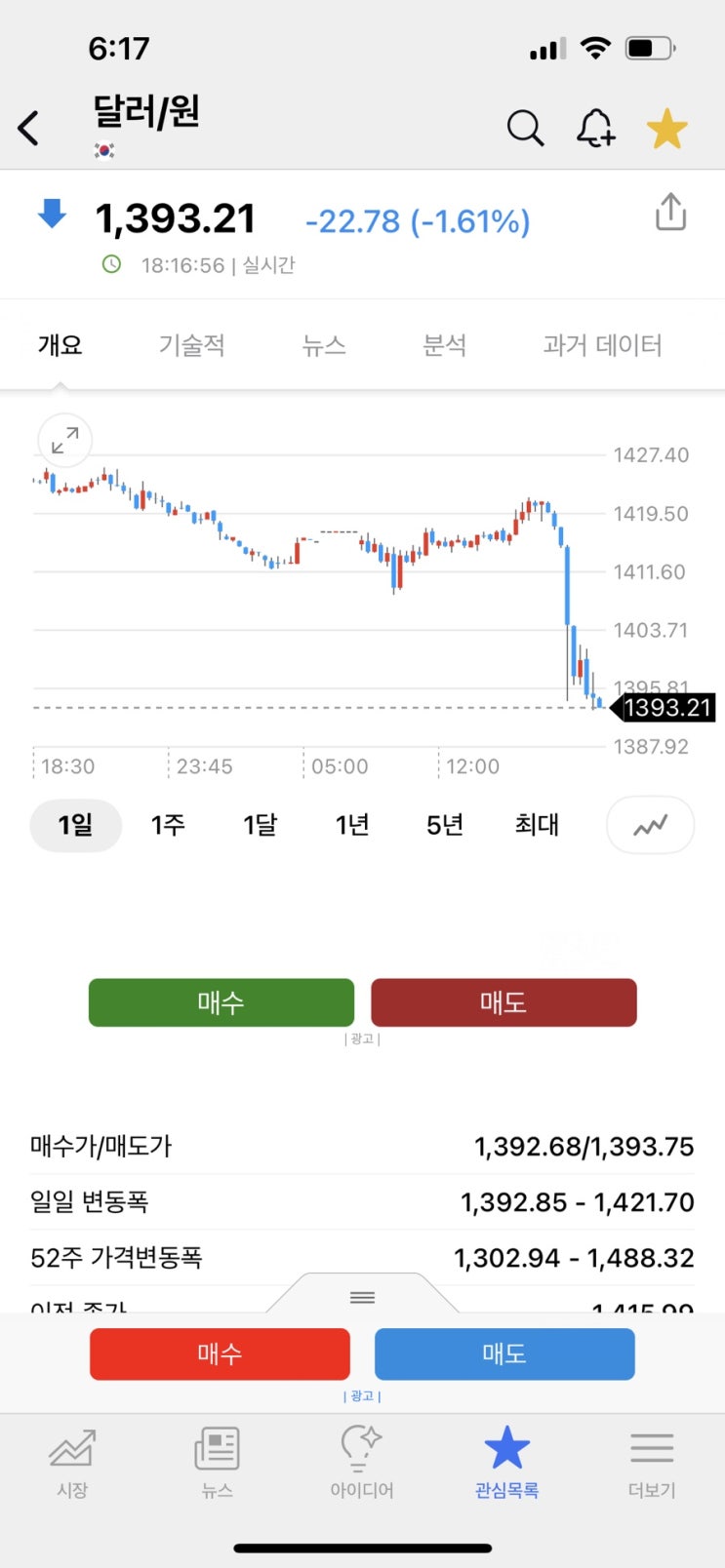
Task: Remove 달러/원 from favorites using the star
Action: 667,129
